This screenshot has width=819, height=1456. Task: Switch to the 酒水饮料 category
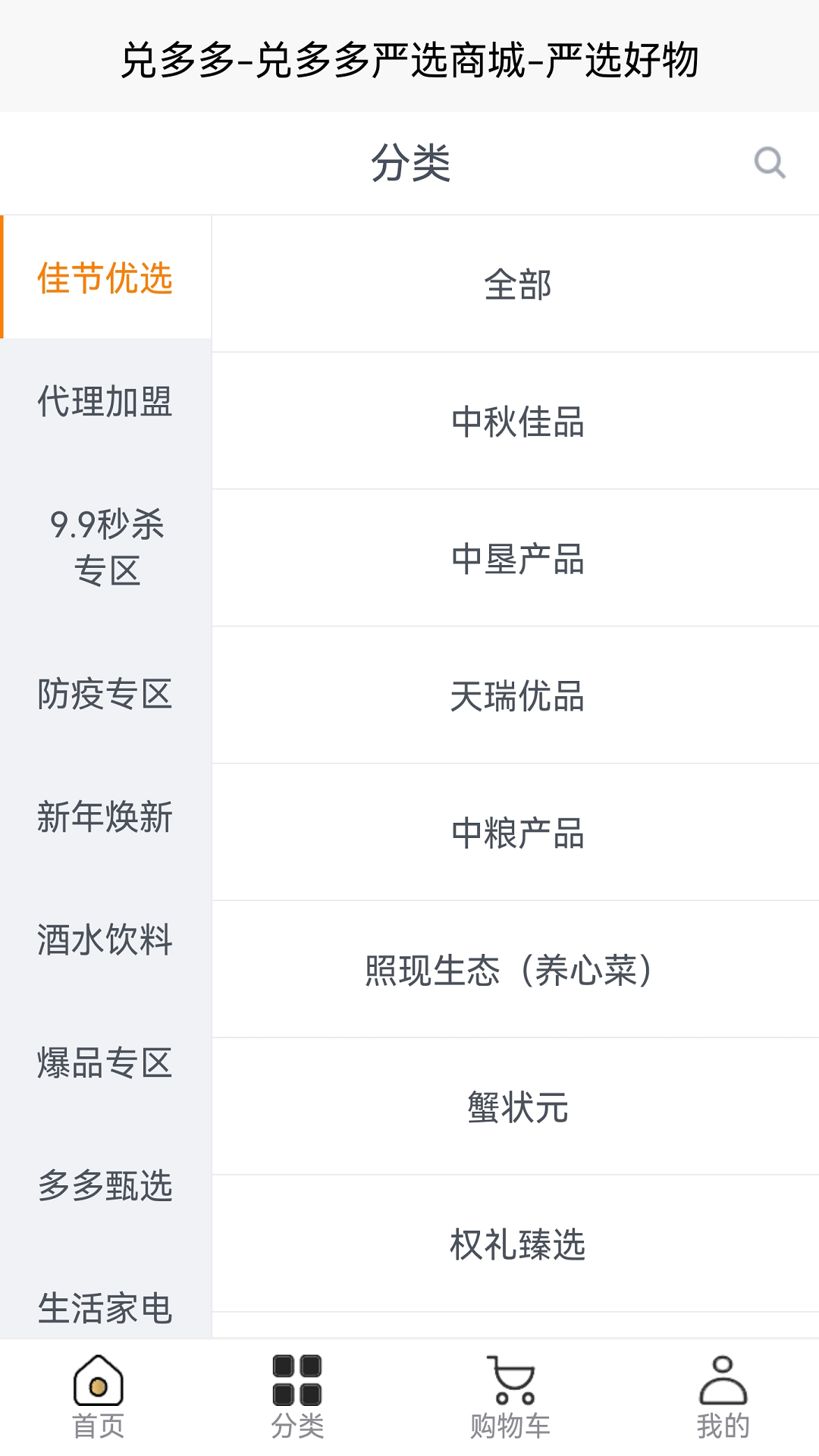pyautogui.click(x=105, y=940)
